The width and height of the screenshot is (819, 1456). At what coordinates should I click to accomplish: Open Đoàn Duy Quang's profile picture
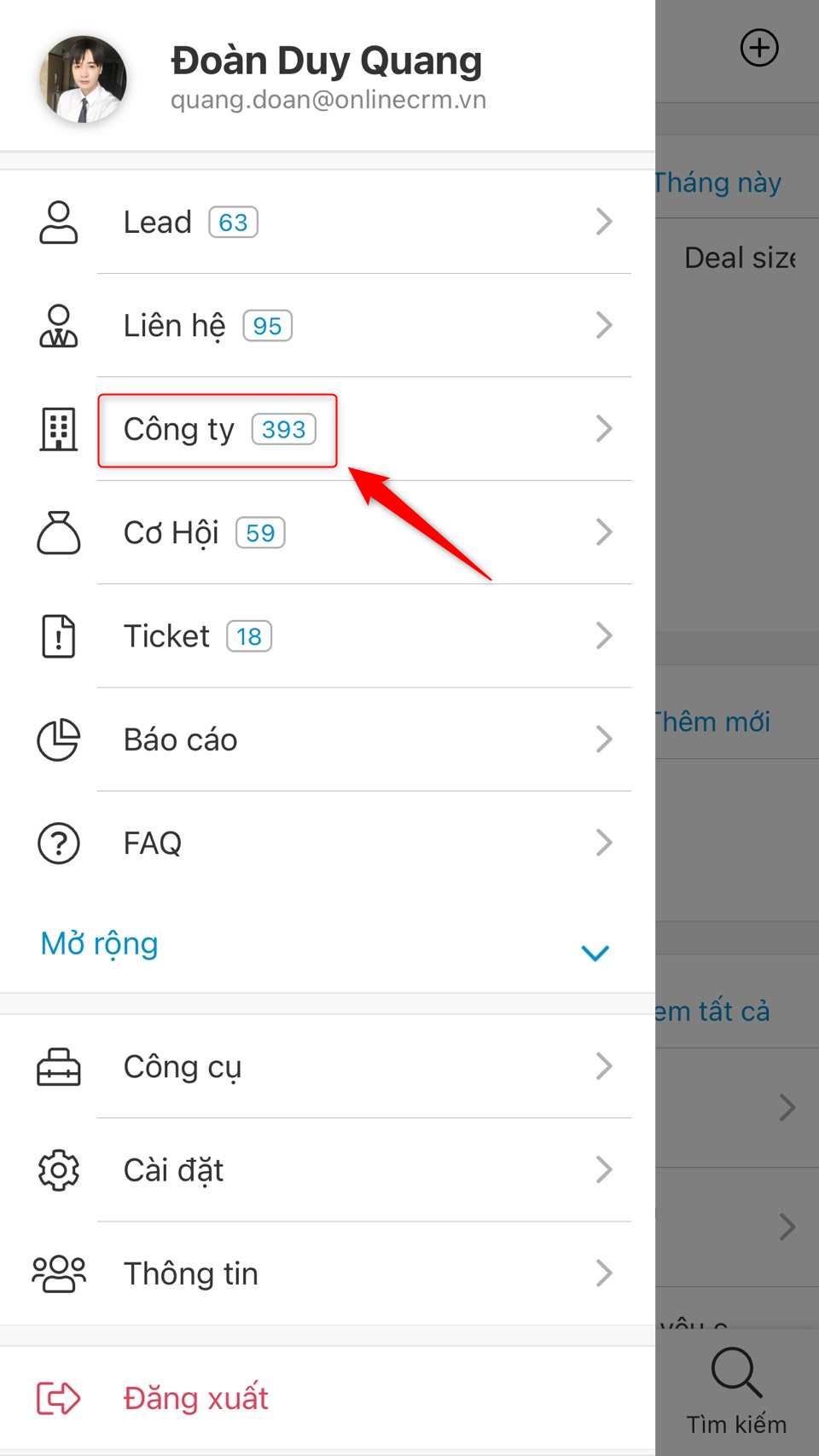pos(84,79)
